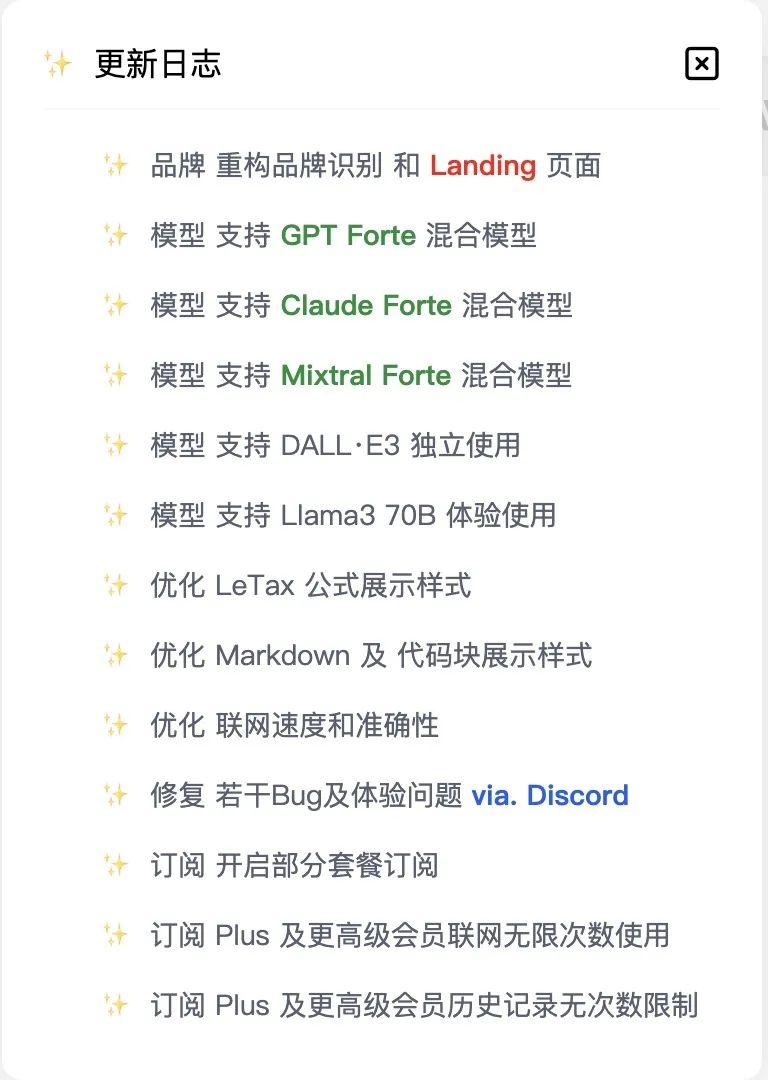Select the sparkle icon beside 联网速度 entry
Screen dimensions: 768x1080
click(x=118, y=726)
